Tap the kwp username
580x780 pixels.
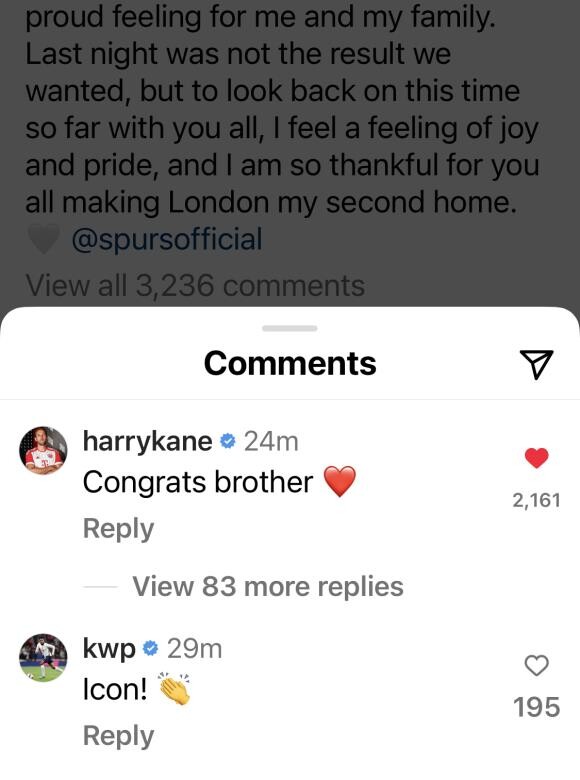click(109, 649)
